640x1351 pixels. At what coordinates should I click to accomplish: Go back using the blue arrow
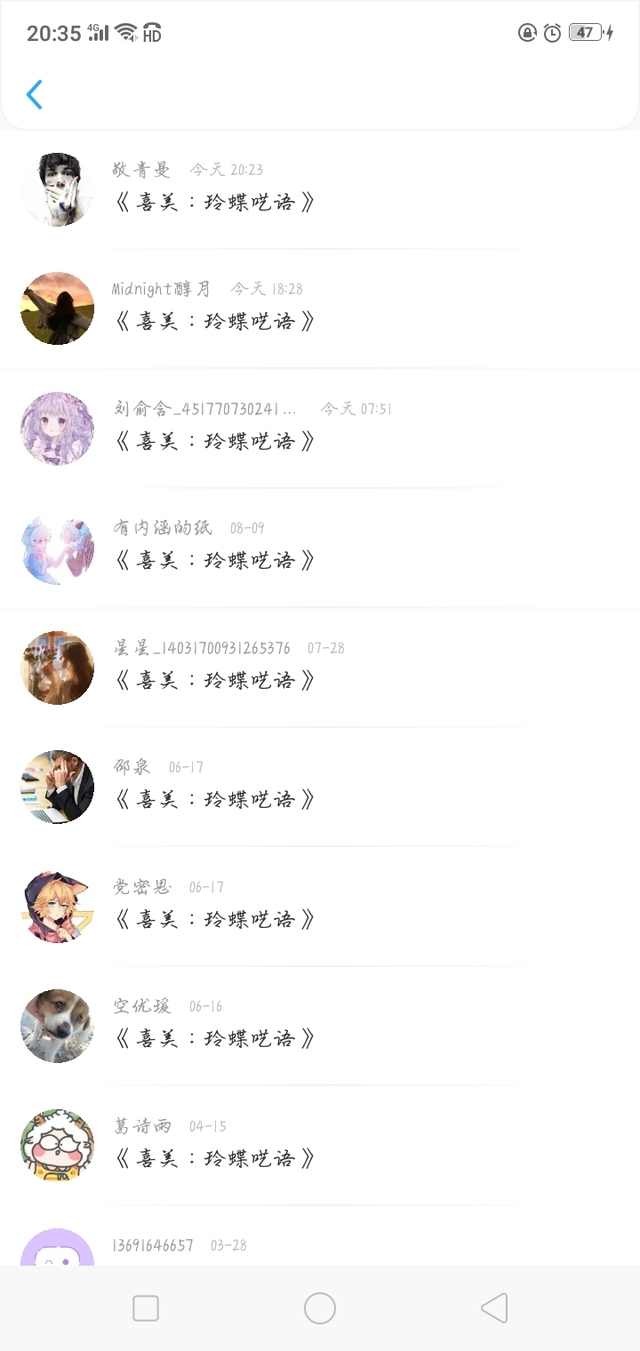(x=34, y=95)
